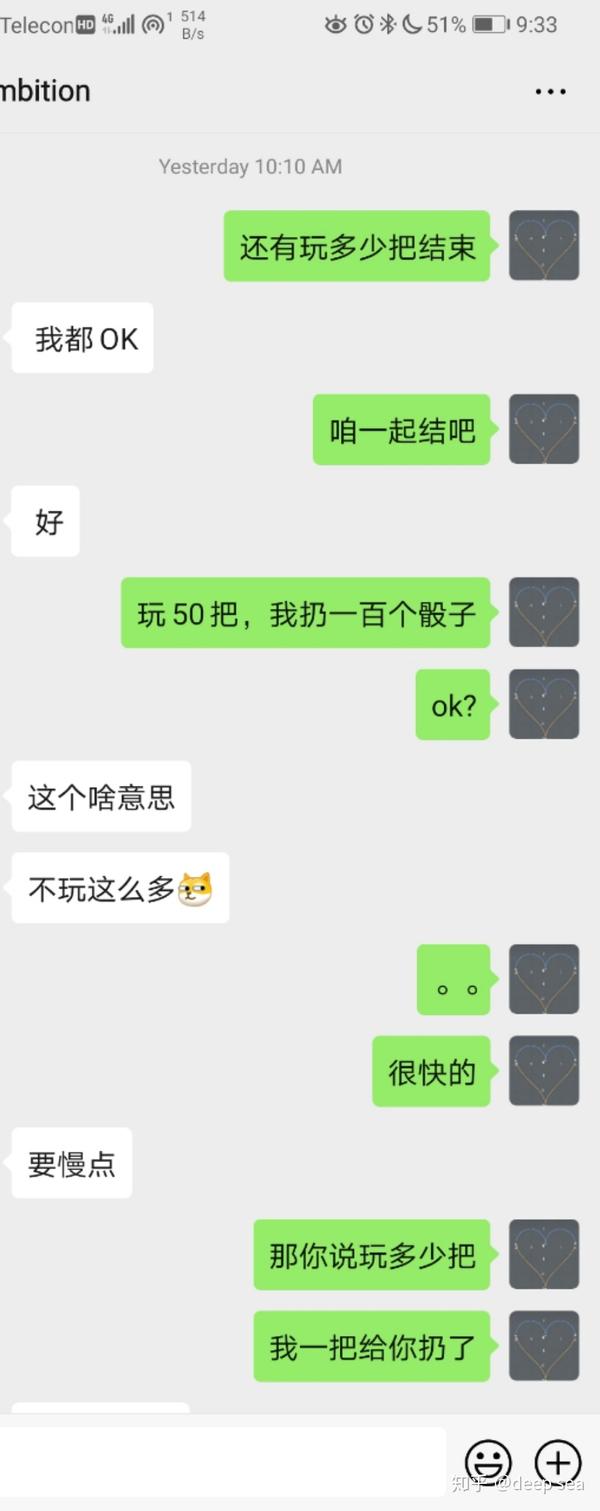Tap the avatar next to "咱一起结吧"
Image resolution: width=600 pixels, height=1511 pixels.
544,429
